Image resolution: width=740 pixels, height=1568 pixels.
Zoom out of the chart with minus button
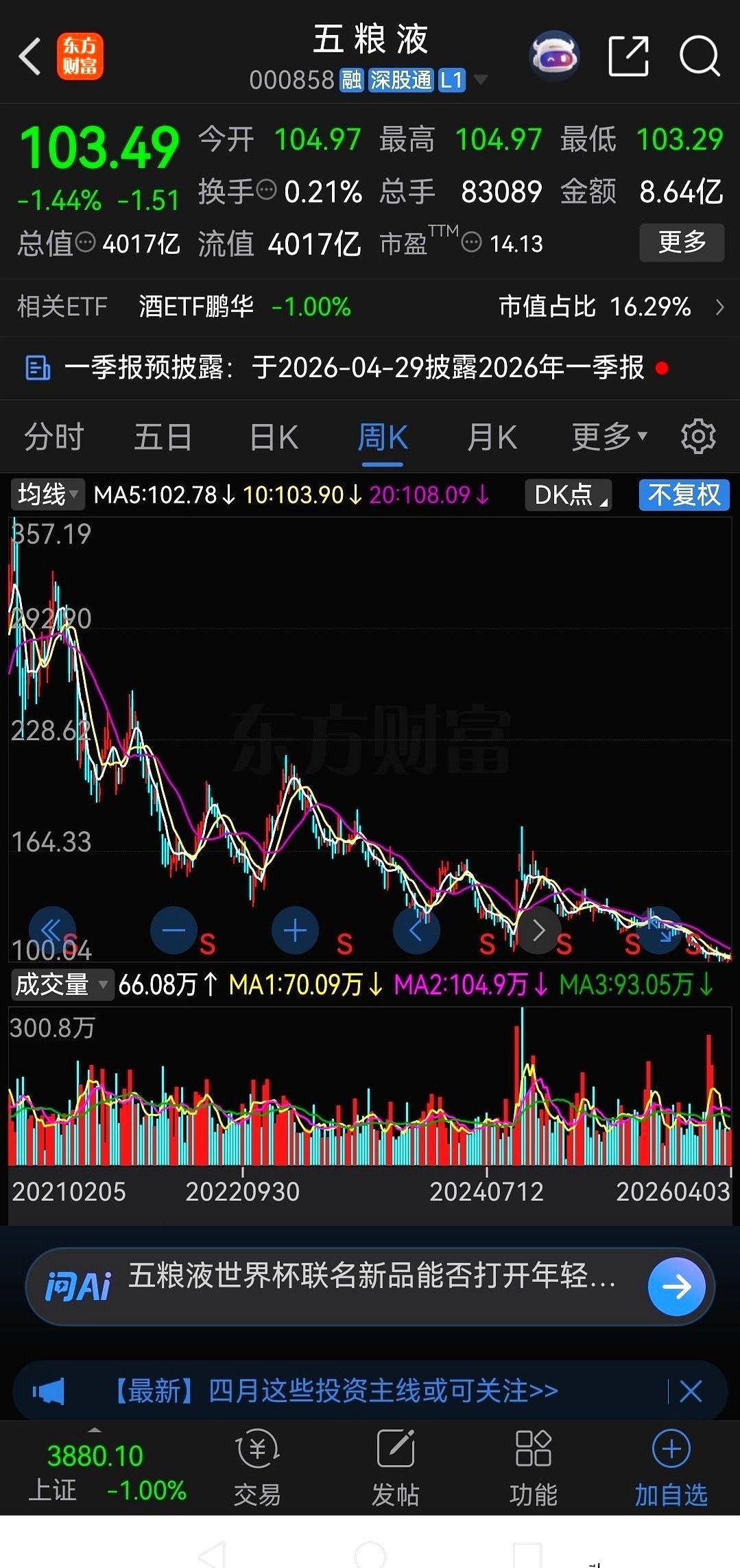[174, 930]
